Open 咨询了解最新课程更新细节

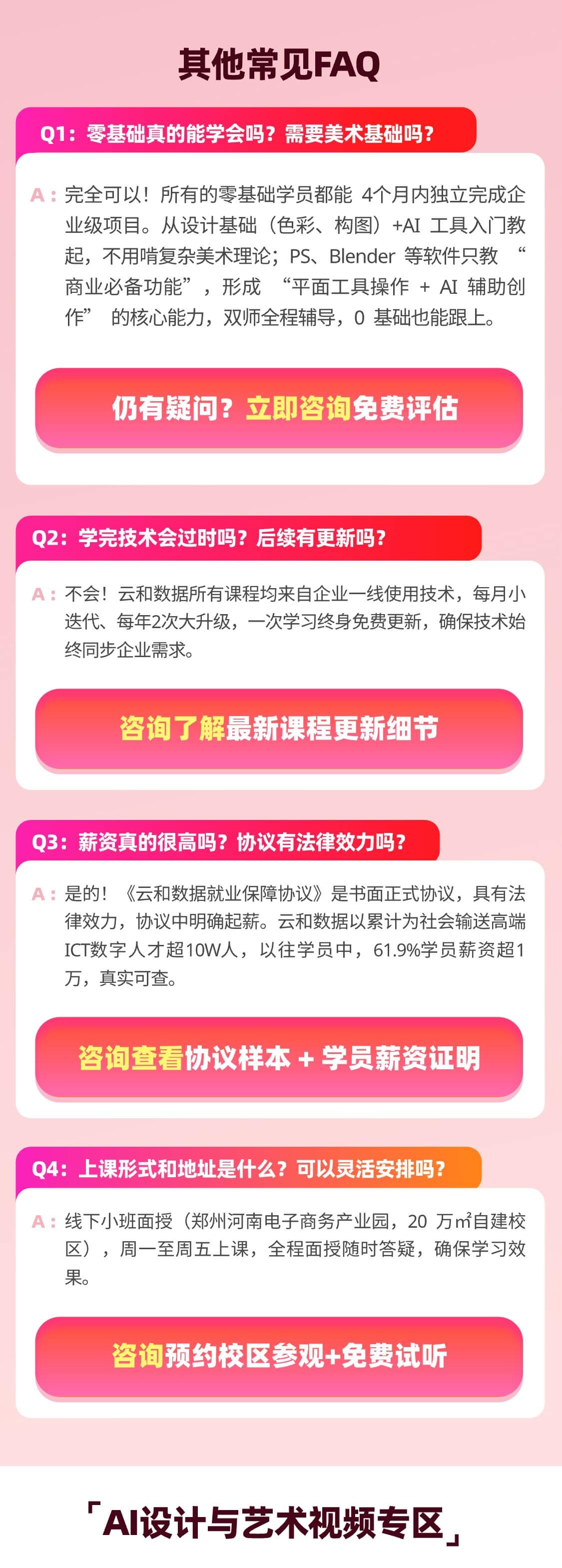[x=279, y=728]
